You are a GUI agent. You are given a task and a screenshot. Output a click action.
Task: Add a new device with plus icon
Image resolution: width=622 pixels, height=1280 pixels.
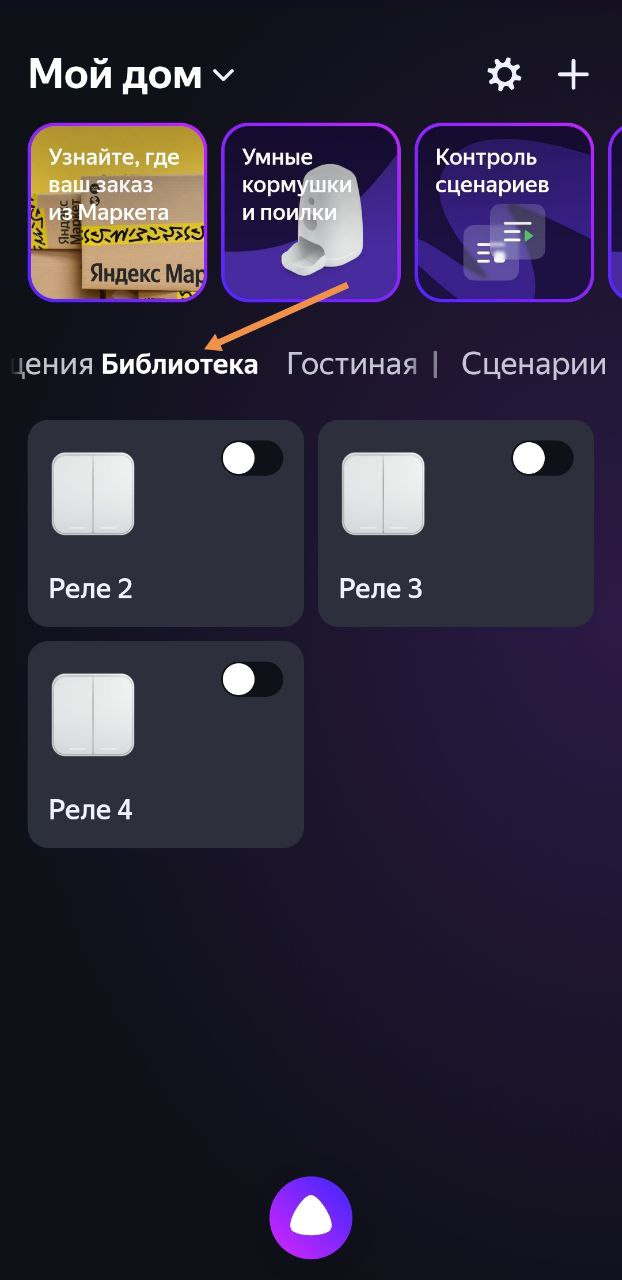573,74
